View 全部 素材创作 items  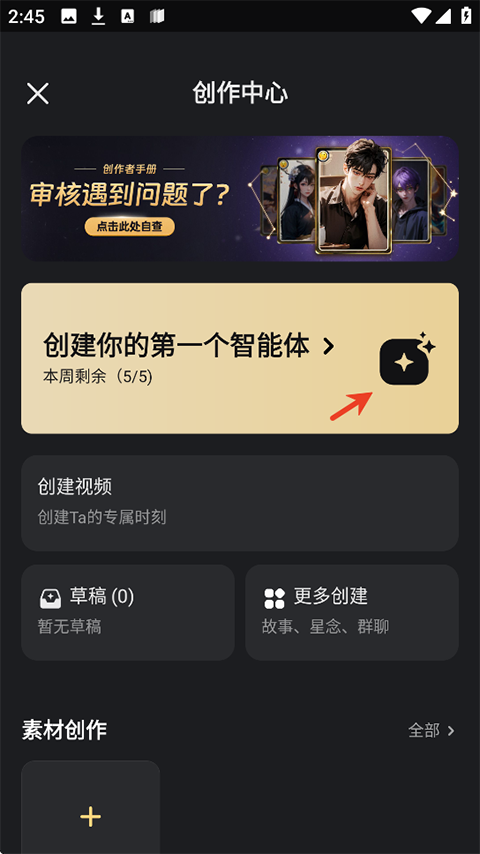click(432, 730)
